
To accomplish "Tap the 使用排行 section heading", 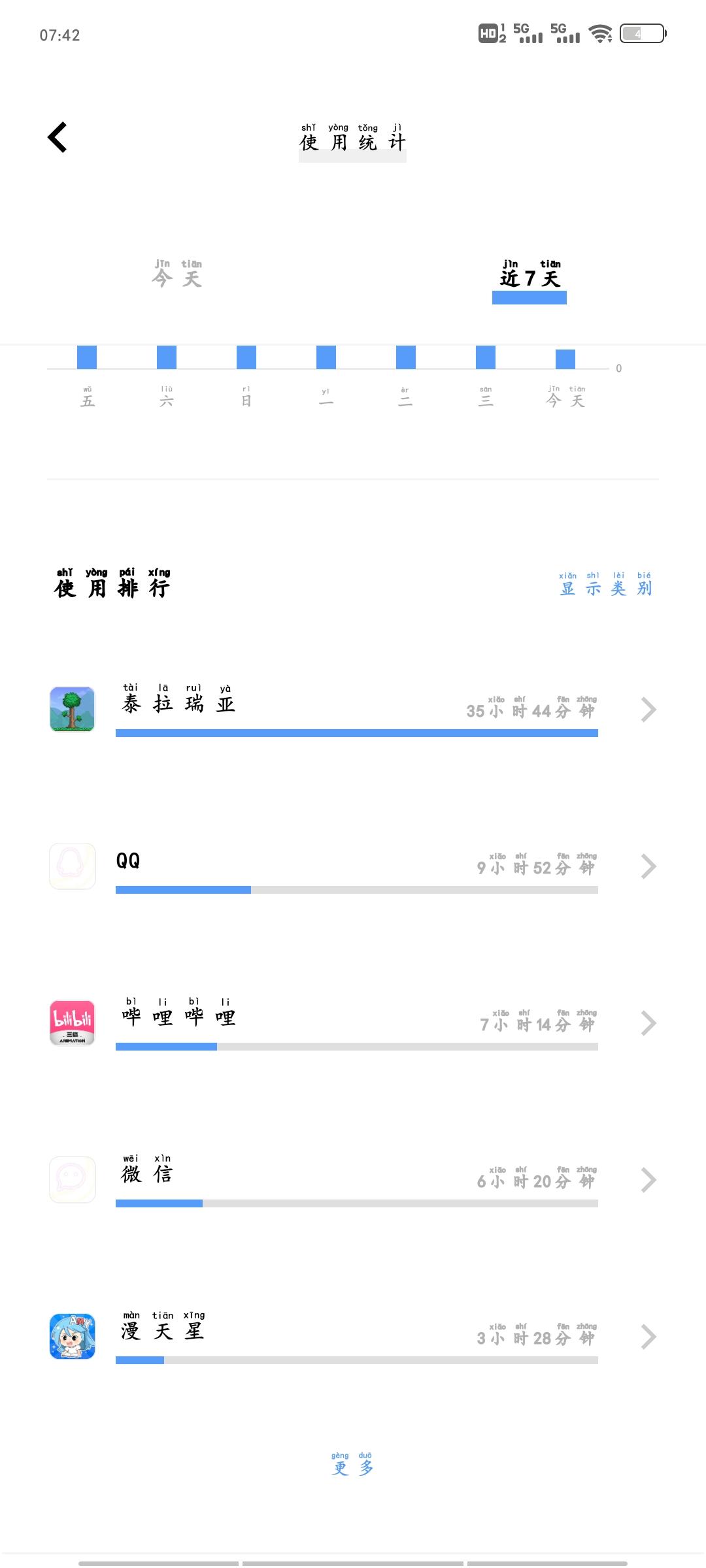I will point(112,587).
